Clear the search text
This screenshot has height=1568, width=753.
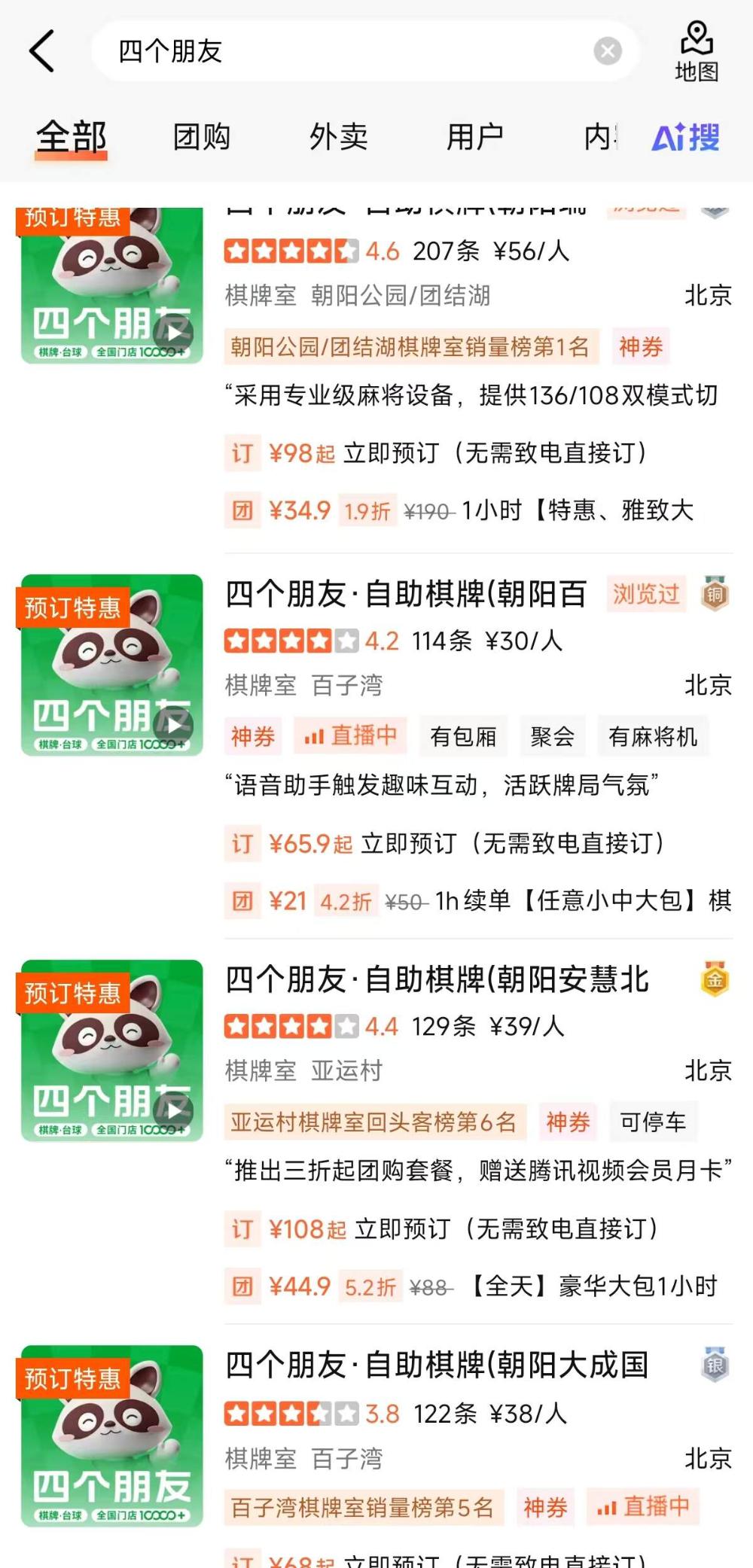pyautogui.click(x=607, y=51)
